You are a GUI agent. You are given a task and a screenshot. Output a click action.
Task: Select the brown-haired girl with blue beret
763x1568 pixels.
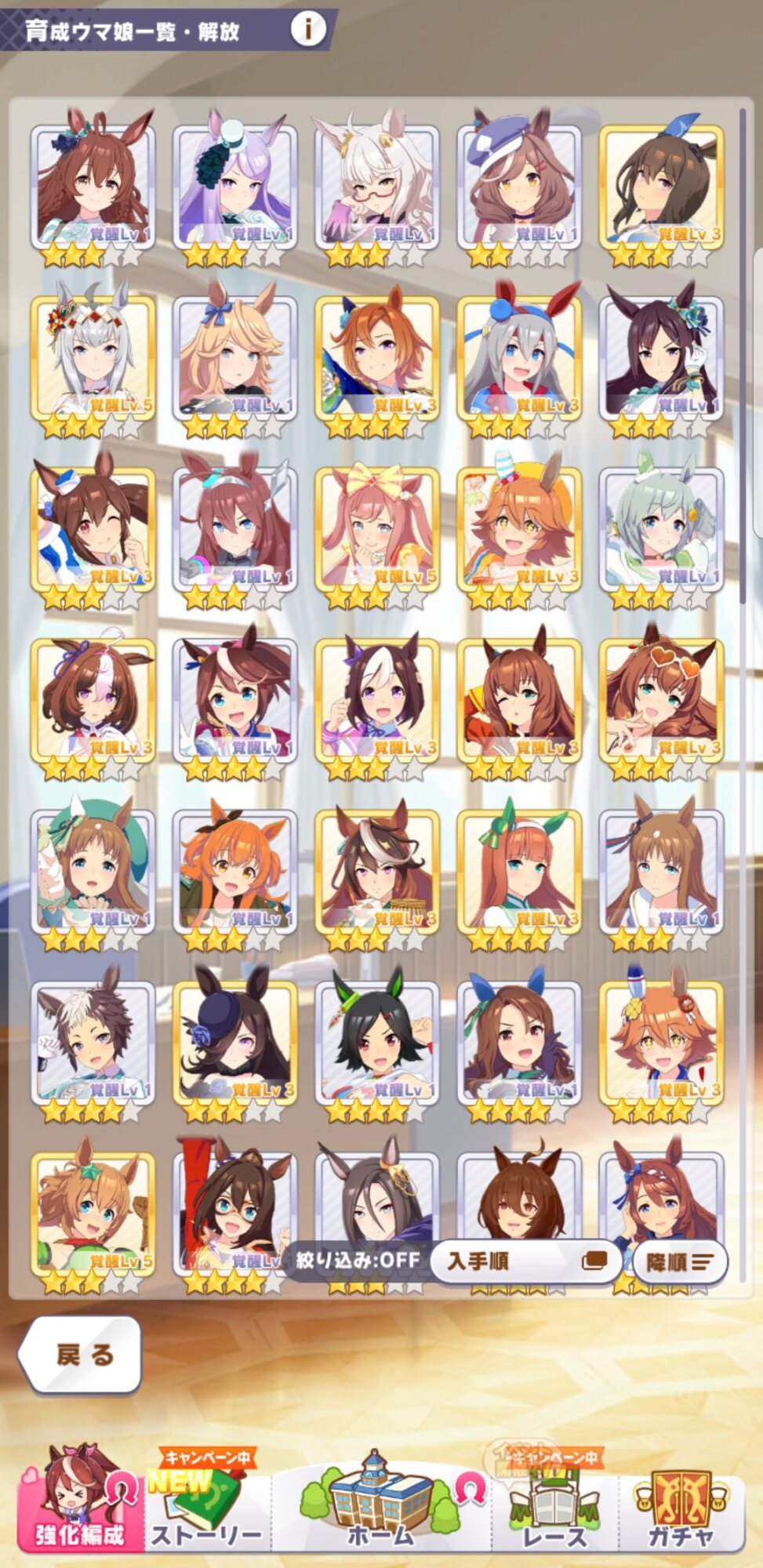[x=519, y=187]
